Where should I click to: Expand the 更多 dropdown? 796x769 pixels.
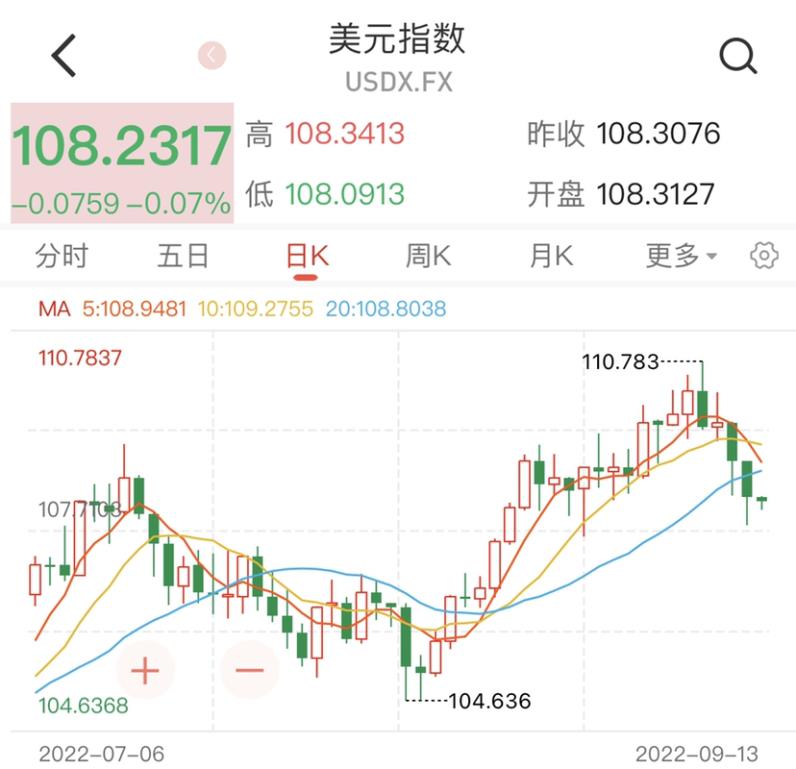click(681, 256)
